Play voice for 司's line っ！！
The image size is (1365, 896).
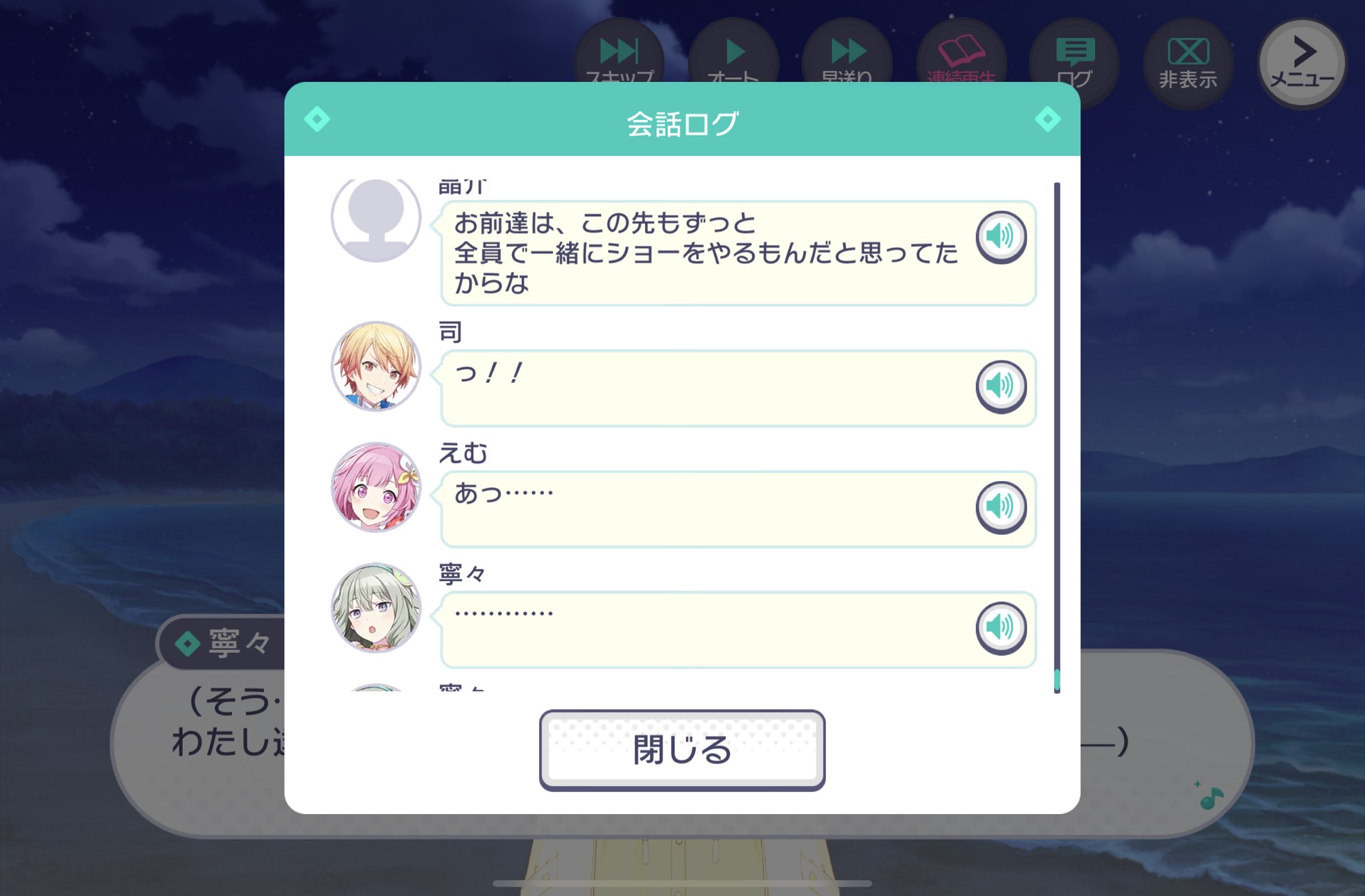(x=1000, y=386)
